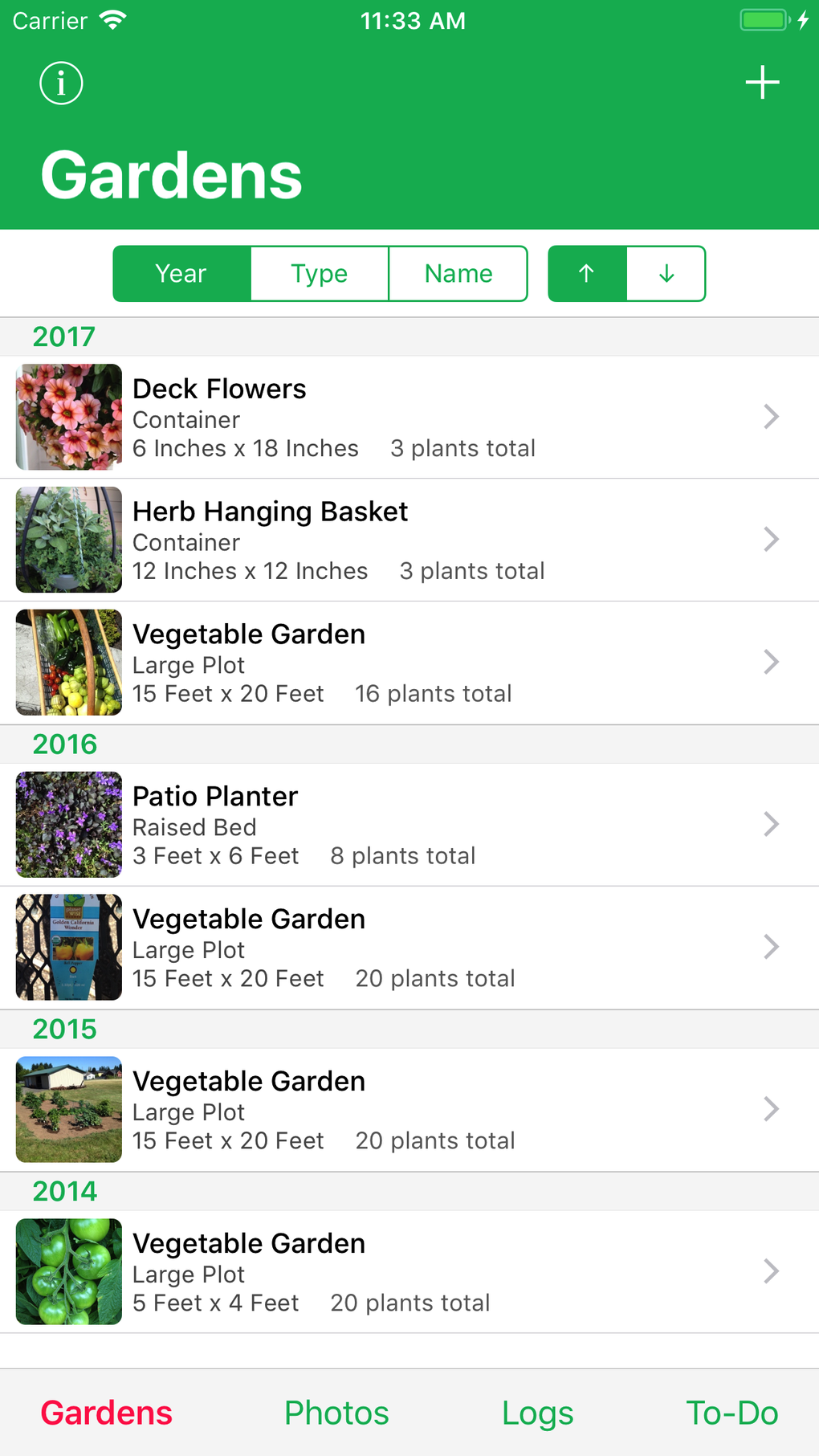This screenshot has height=1456, width=819.
Task: Tap the Deck Flowers photo thumbnail
Action: (68, 417)
